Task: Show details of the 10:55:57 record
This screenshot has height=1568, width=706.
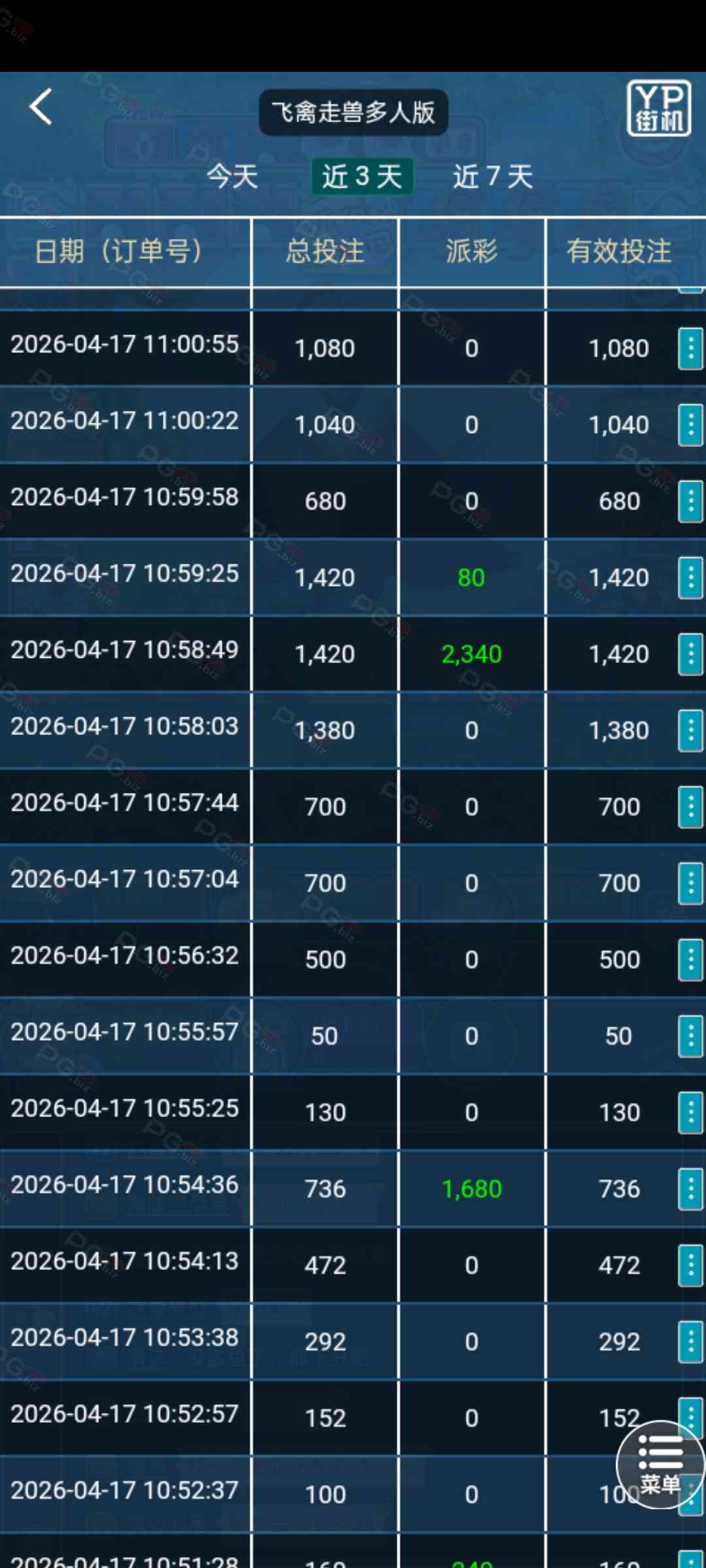Action: point(690,1037)
